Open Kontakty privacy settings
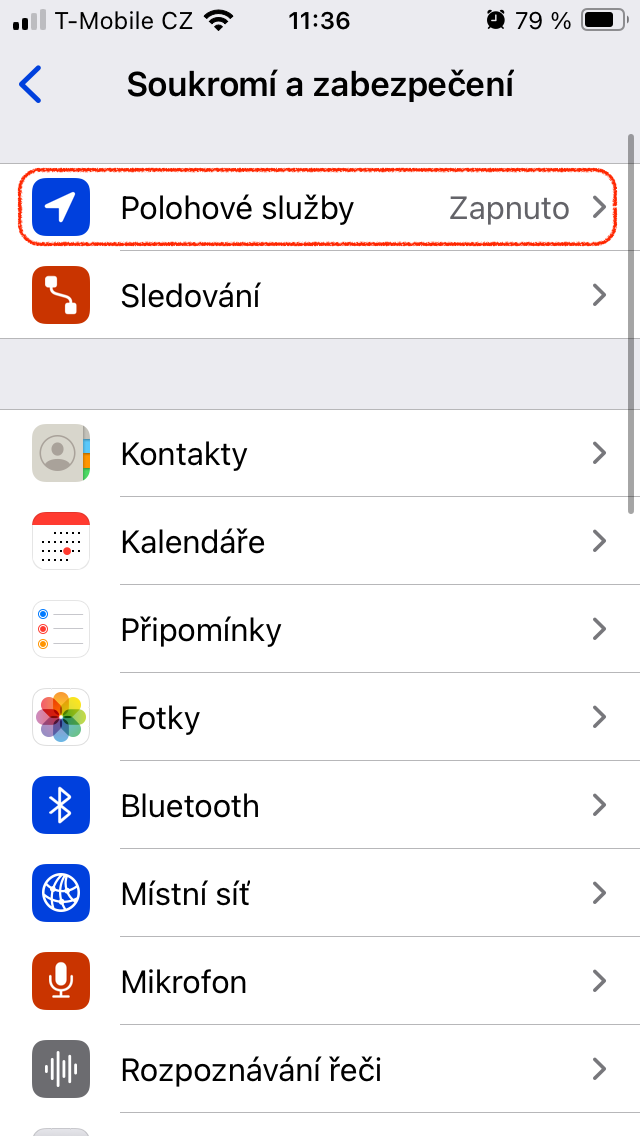This screenshot has height=1136, width=640. click(318, 454)
